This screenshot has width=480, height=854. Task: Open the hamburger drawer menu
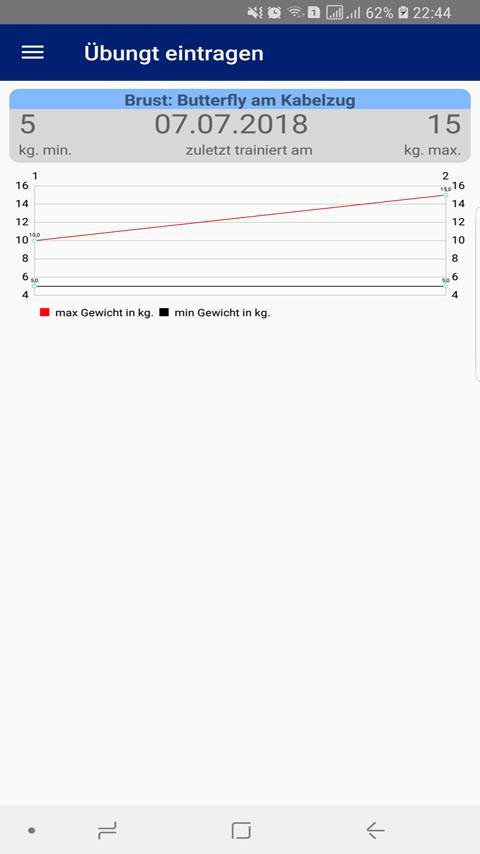[x=33, y=52]
